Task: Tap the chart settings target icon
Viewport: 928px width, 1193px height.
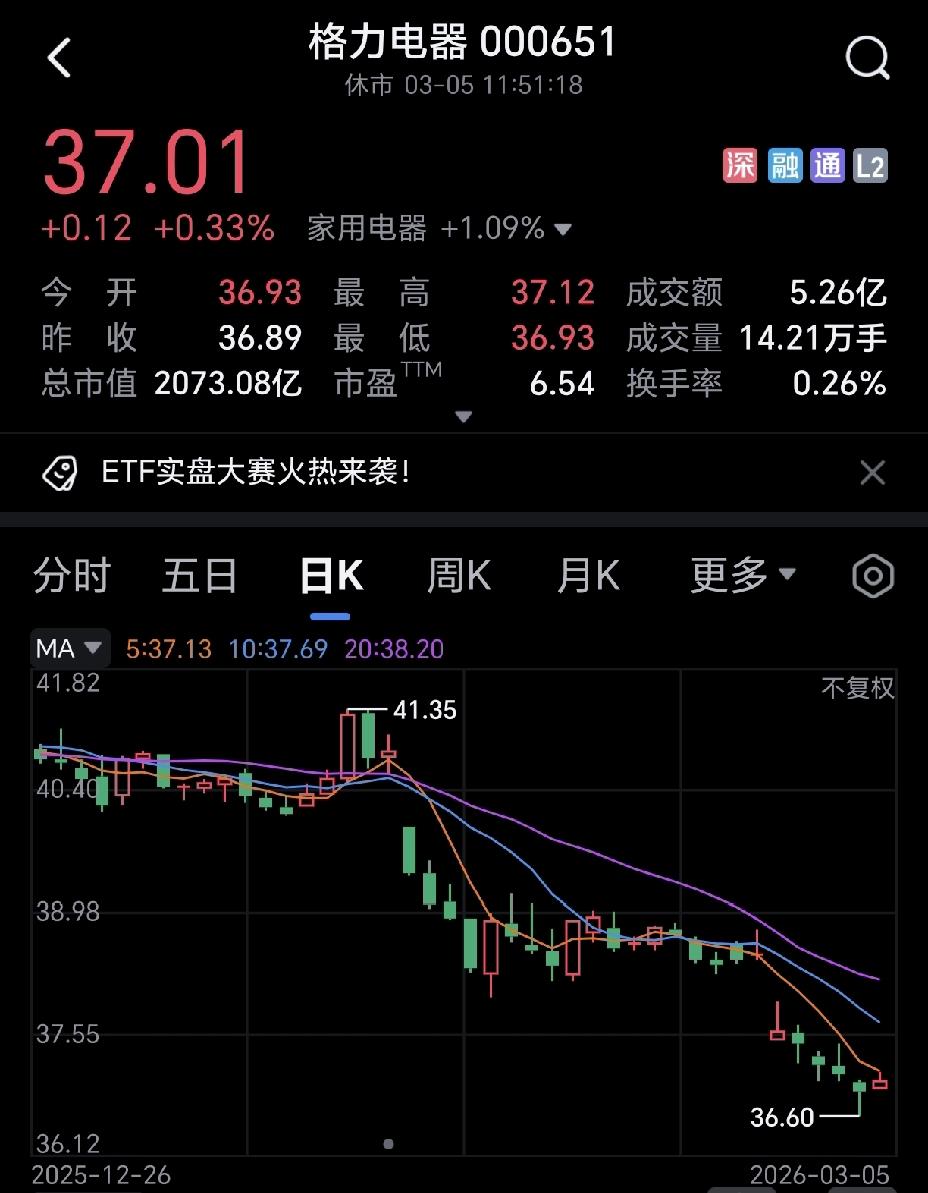Action: (871, 575)
